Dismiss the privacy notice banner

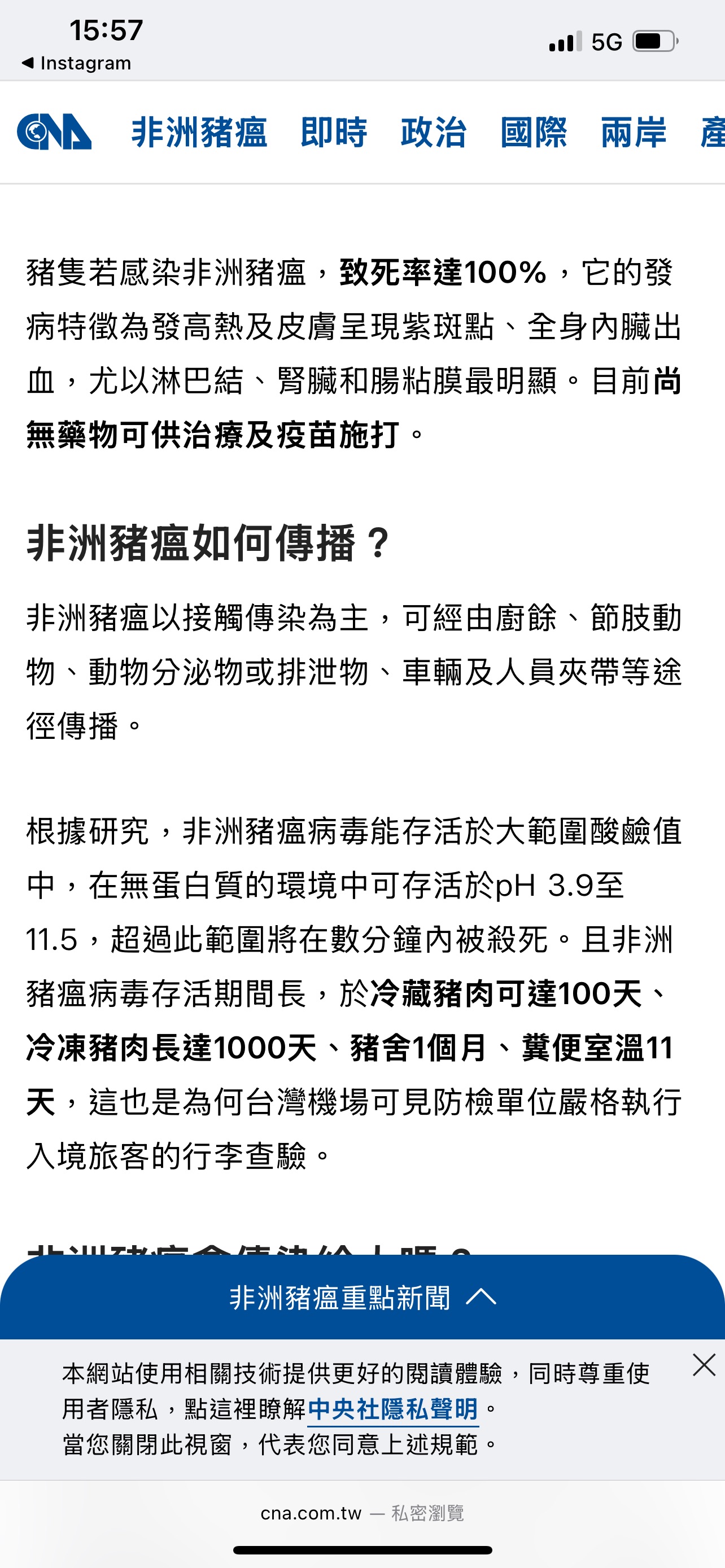click(704, 1365)
